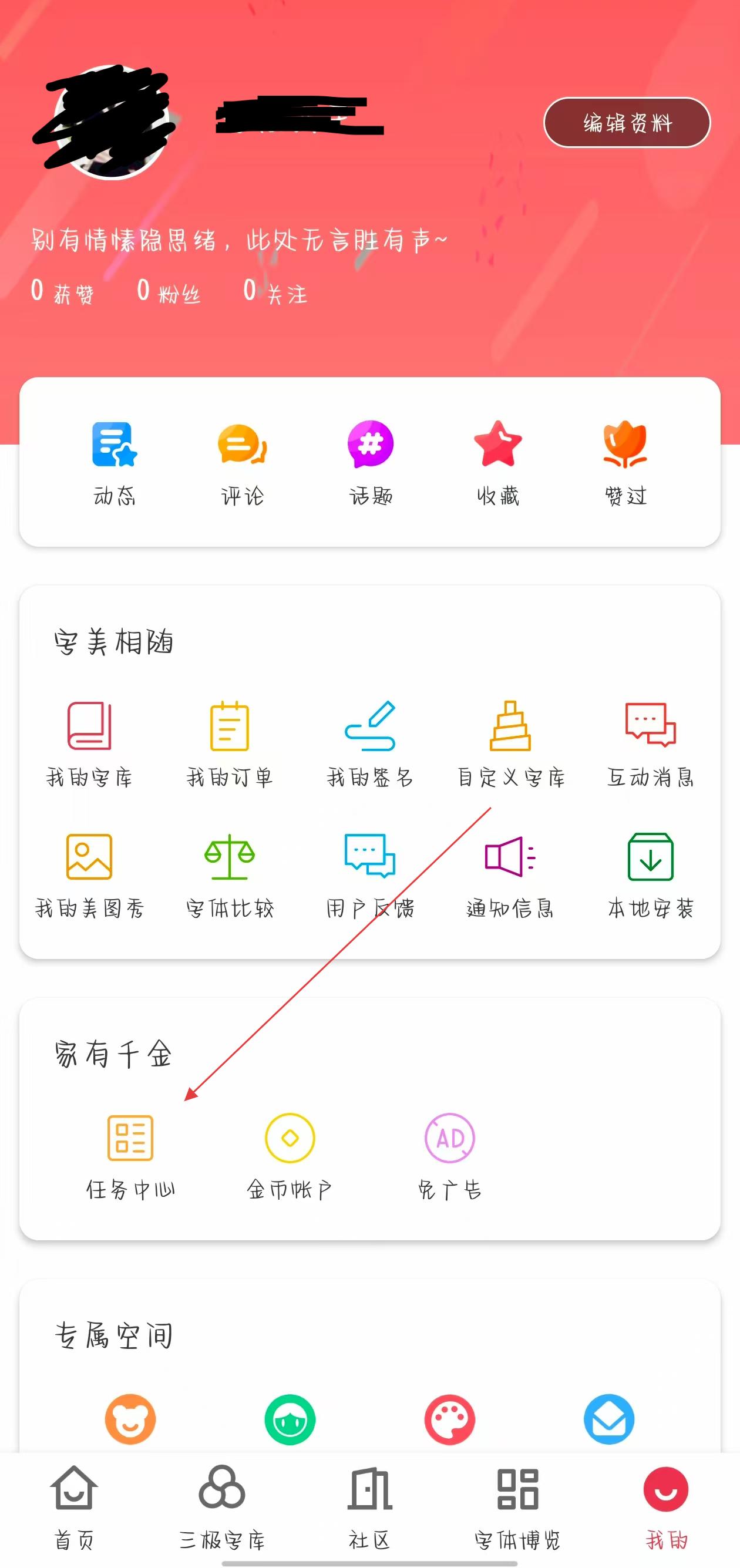Screen dimensions: 740x1568
Task: Switch to 社区 tab
Action: tap(369, 1507)
